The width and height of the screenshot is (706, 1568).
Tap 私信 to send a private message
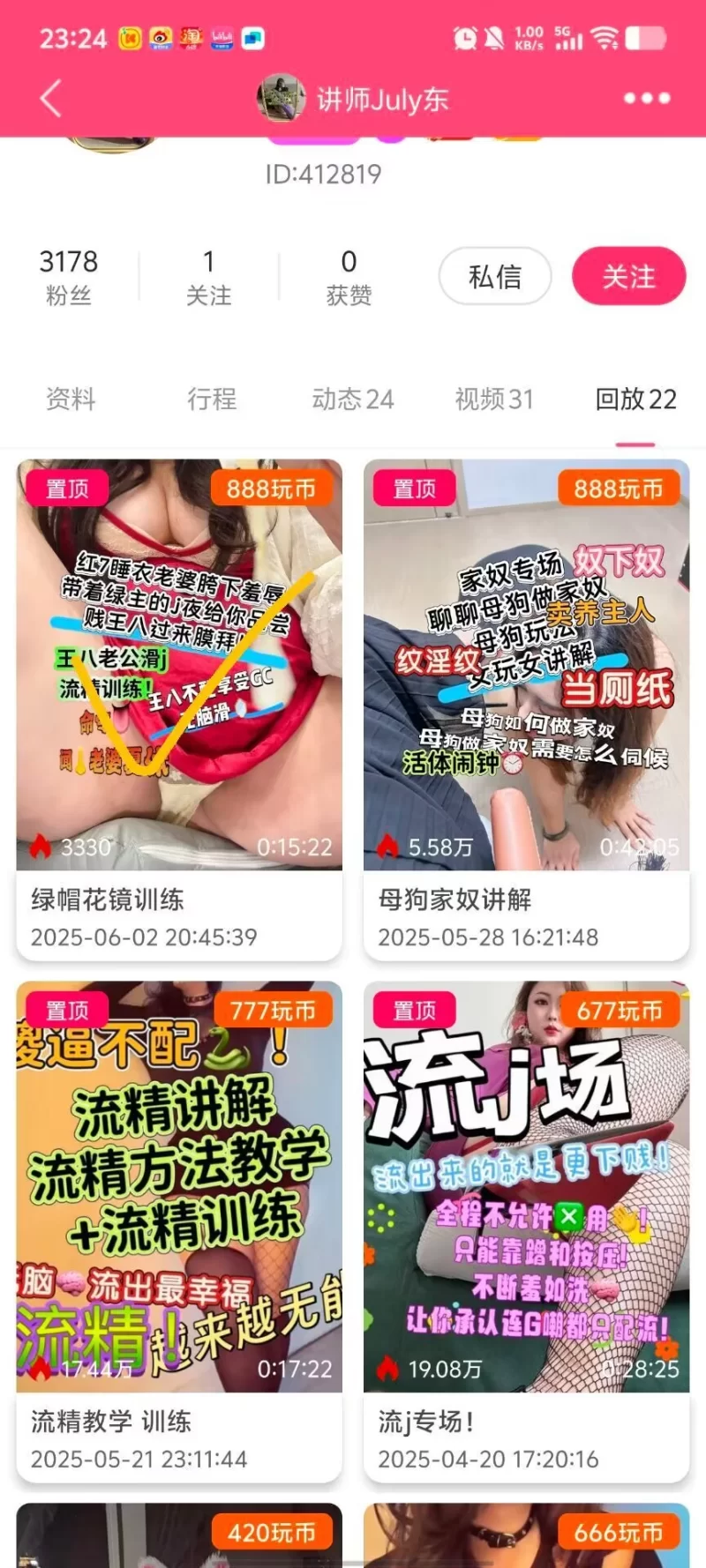[495, 277]
